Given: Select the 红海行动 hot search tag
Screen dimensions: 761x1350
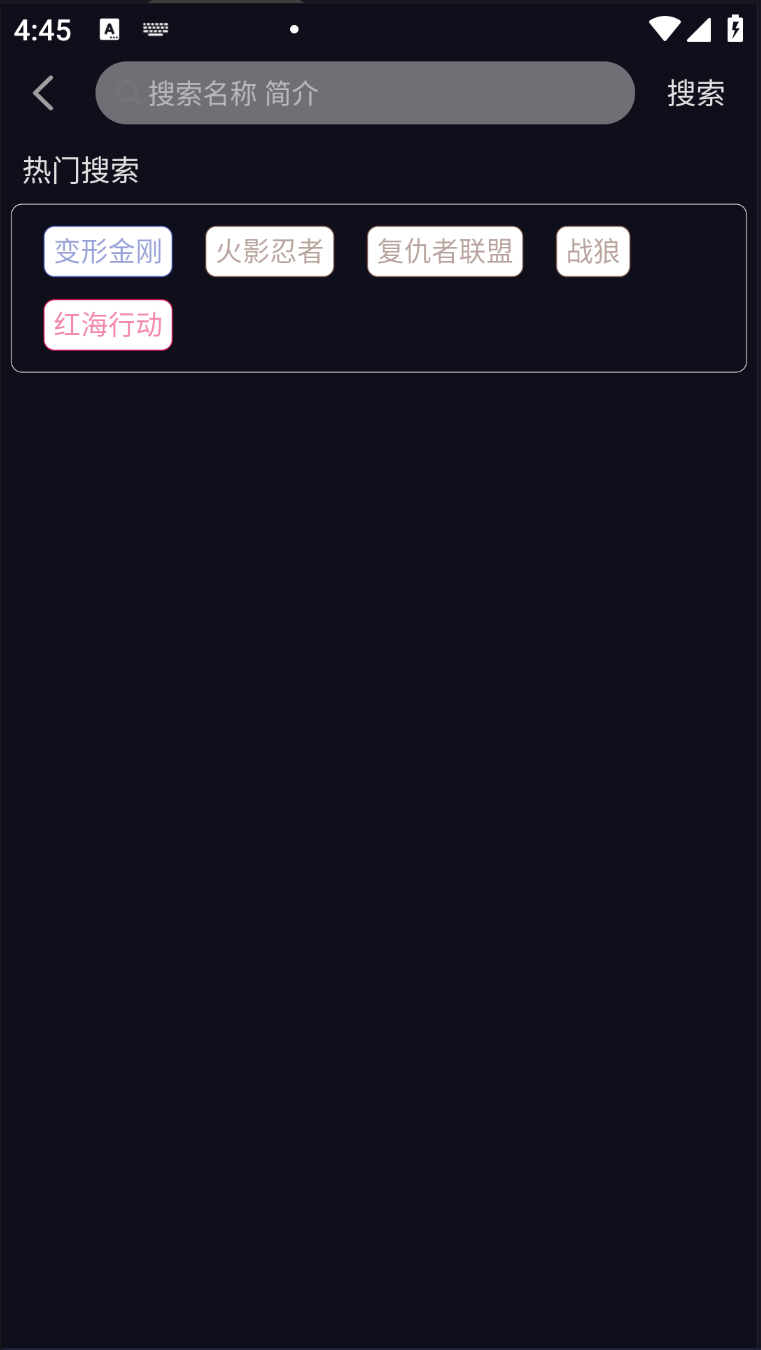Looking at the screenshot, I should click(x=107, y=324).
